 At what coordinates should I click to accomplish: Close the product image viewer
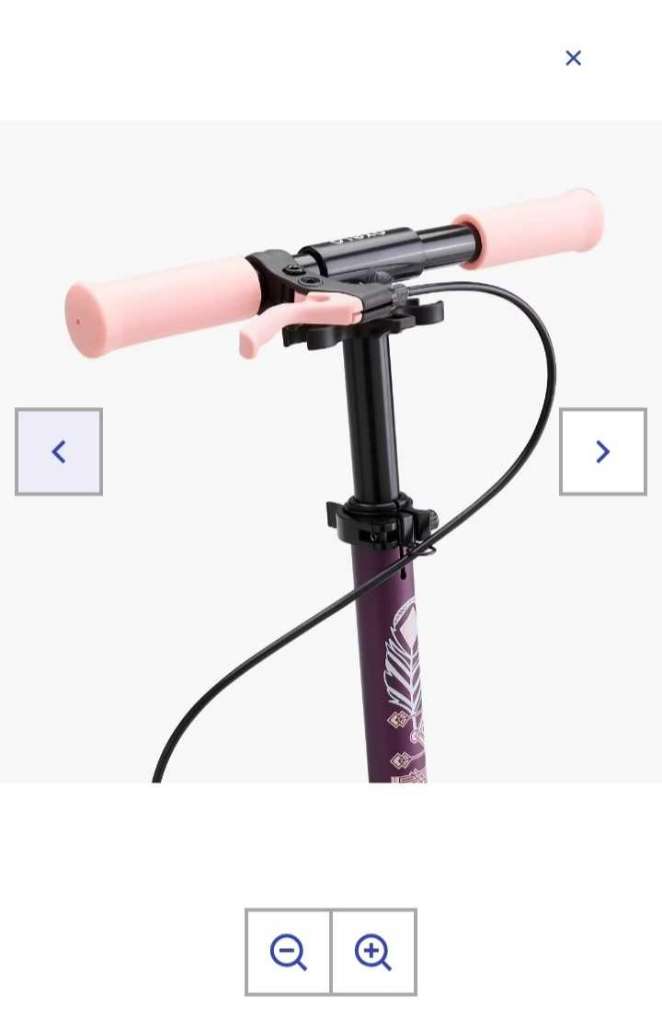[573, 58]
